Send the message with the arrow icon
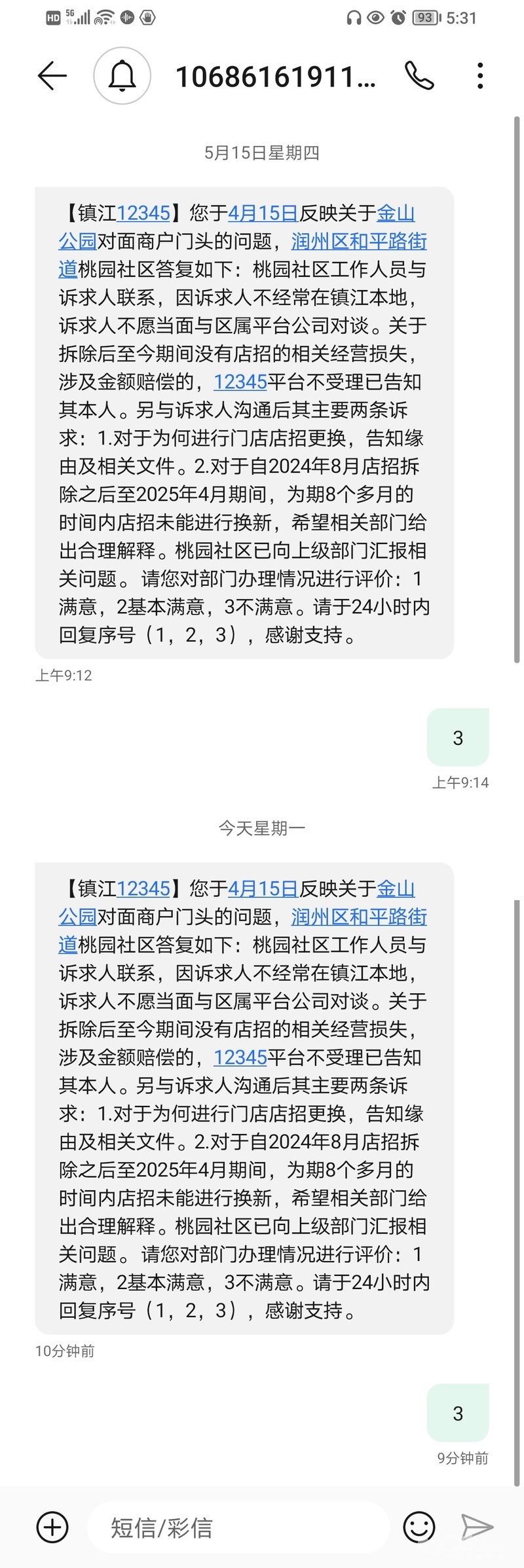 coord(477,1527)
